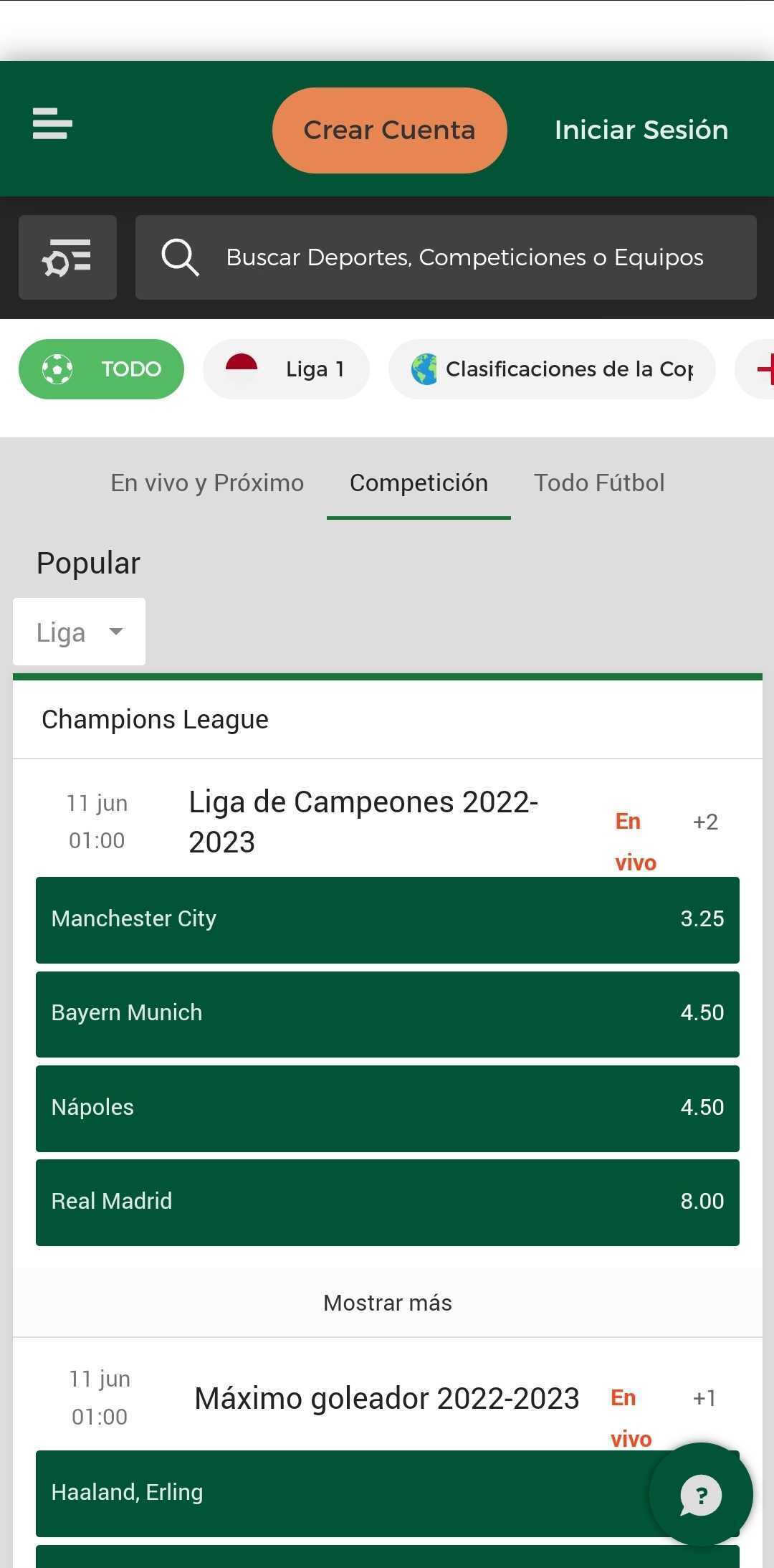Image resolution: width=774 pixels, height=1568 pixels.
Task: Expand the Liga dropdown
Action: [x=79, y=632]
